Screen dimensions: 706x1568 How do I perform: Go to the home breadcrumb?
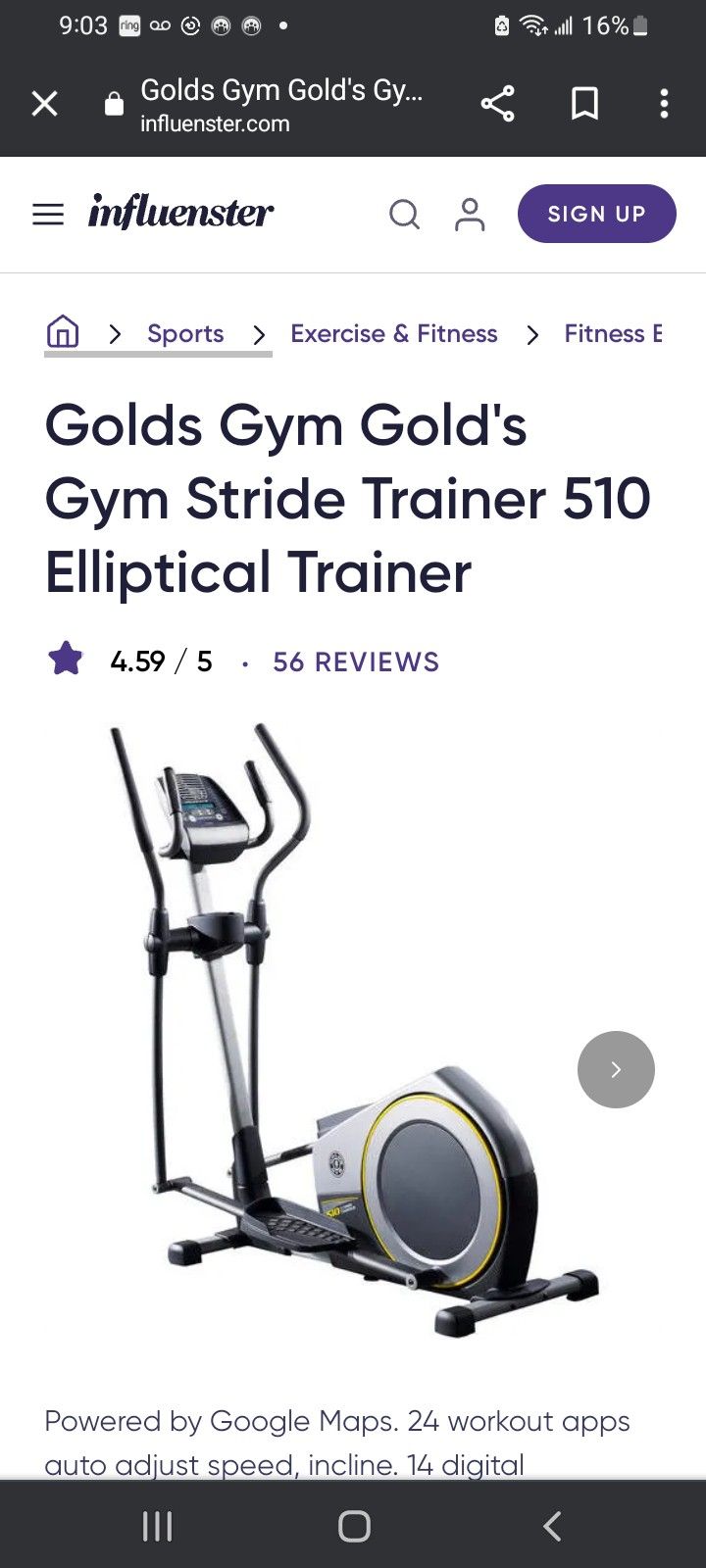(x=63, y=332)
